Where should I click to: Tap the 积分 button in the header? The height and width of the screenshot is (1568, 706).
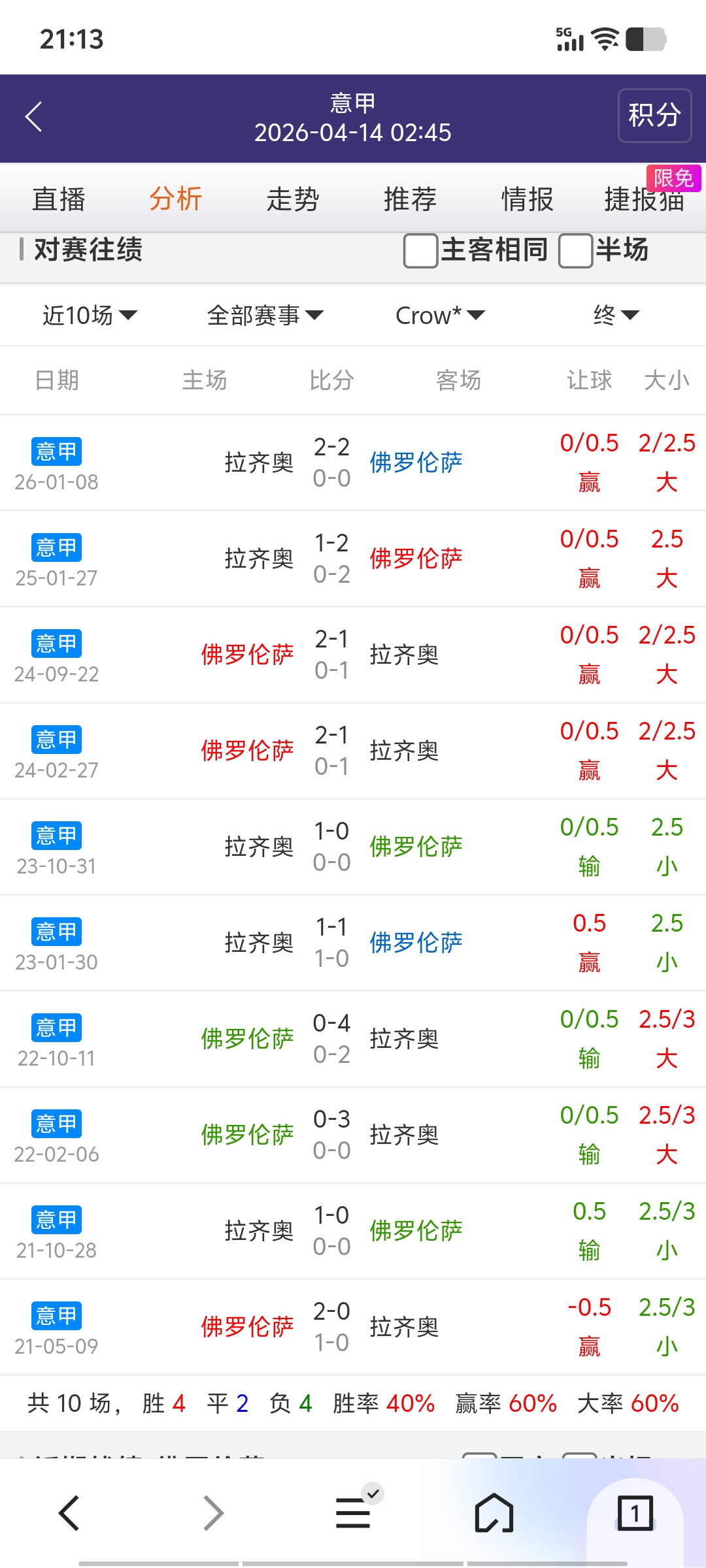pos(654,116)
